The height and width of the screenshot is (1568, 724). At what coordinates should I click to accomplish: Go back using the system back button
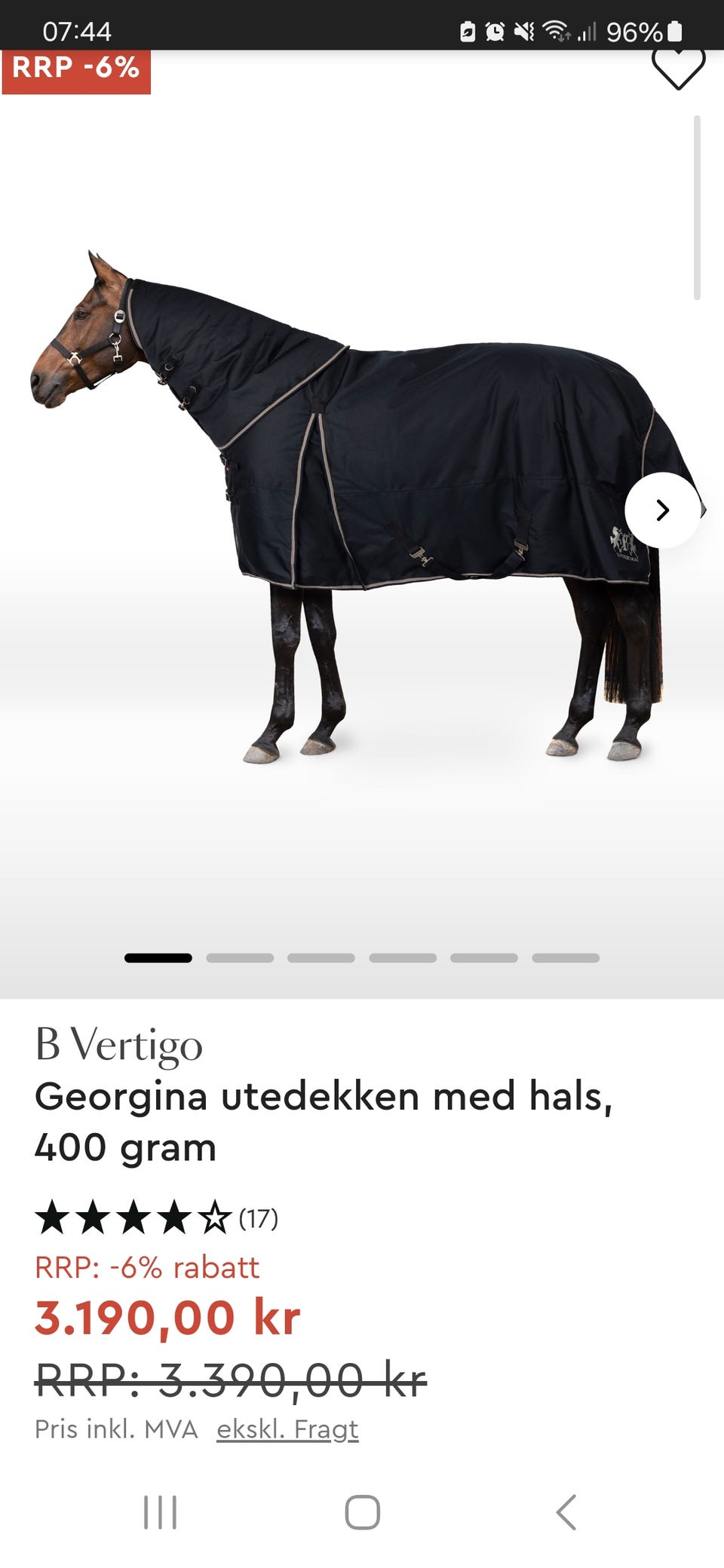(x=566, y=1511)
